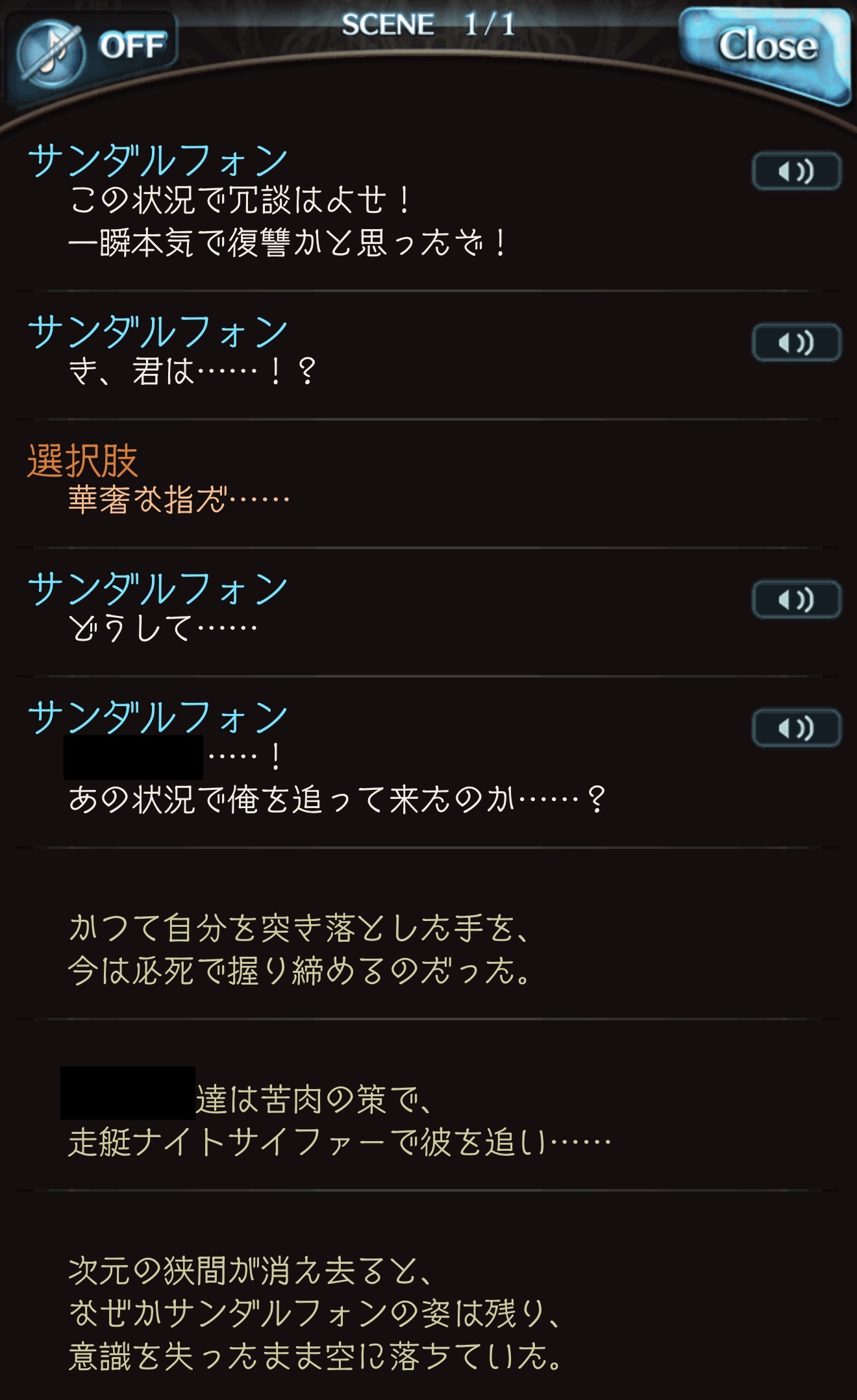Viewport: 857px width, 1400px height.
Task: Play voice for line 「この状況で冗談はよせ！」
Action: pos(796,172)
